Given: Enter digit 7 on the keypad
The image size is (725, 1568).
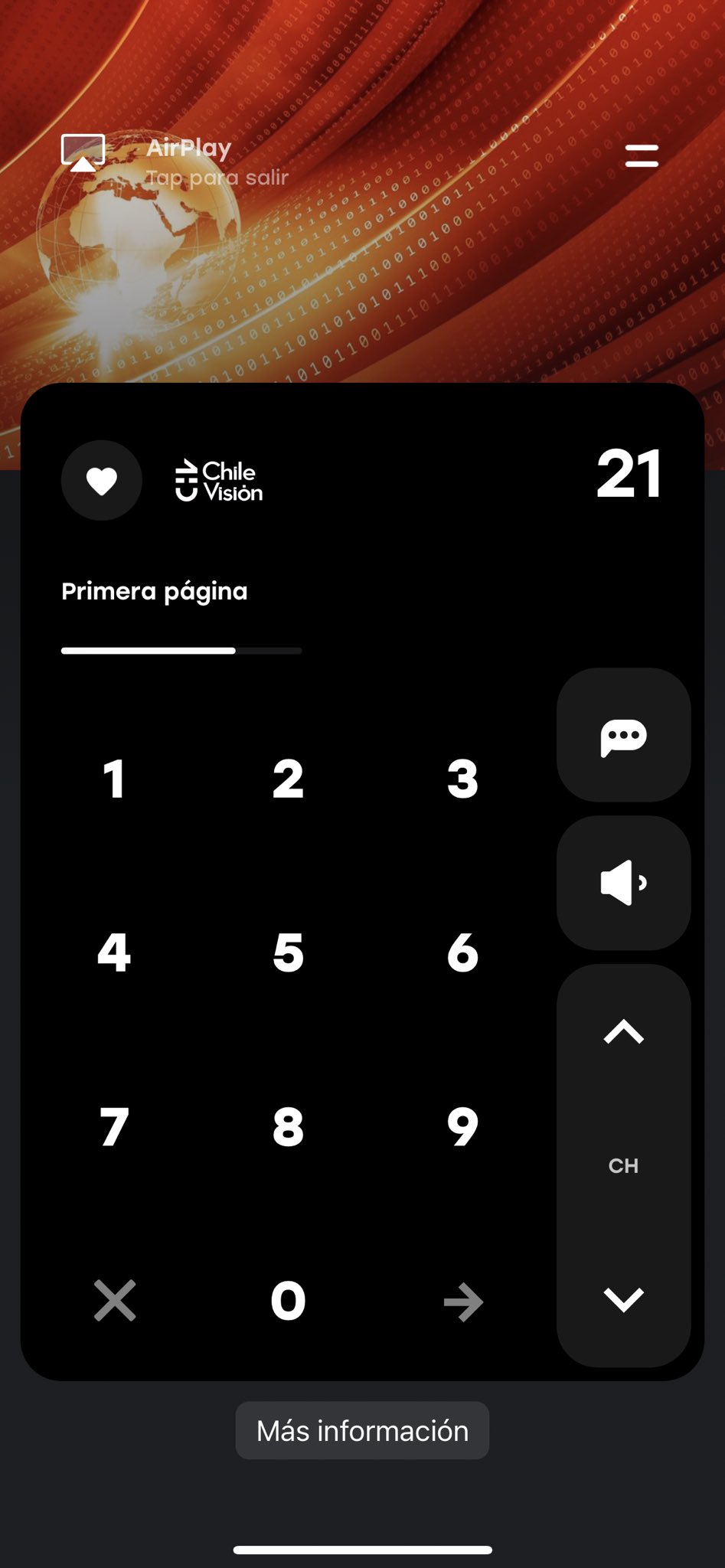Looking at the screenshot, I should (x=114, y=1127).
